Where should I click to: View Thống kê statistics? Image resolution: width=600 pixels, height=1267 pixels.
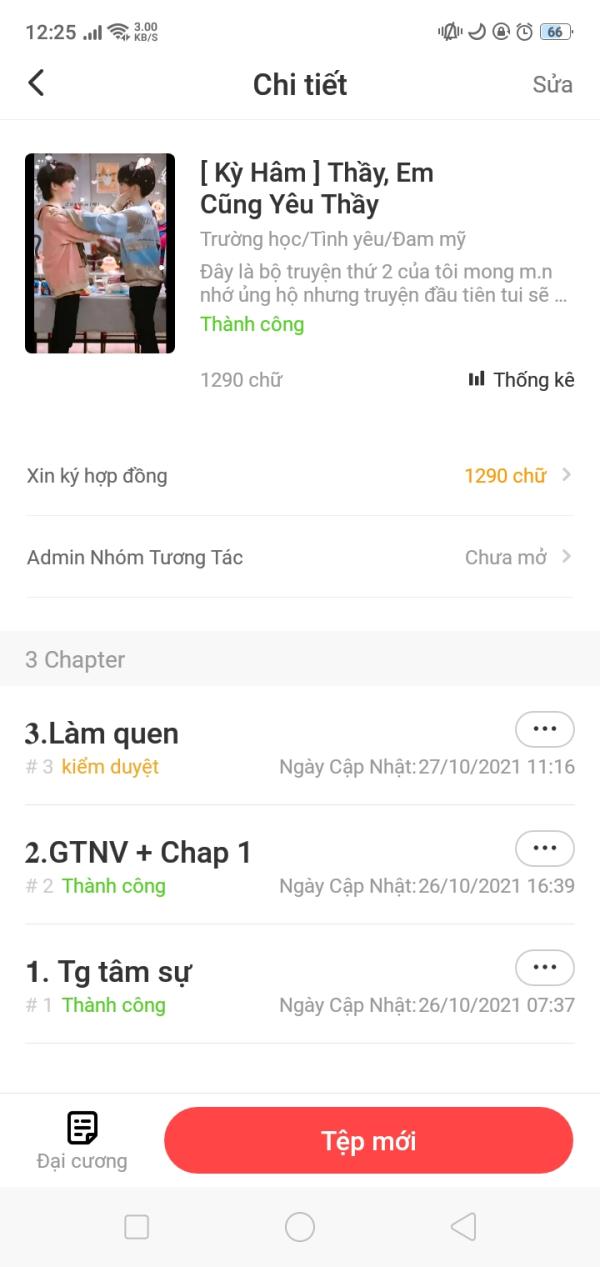(x=521, y=380)
